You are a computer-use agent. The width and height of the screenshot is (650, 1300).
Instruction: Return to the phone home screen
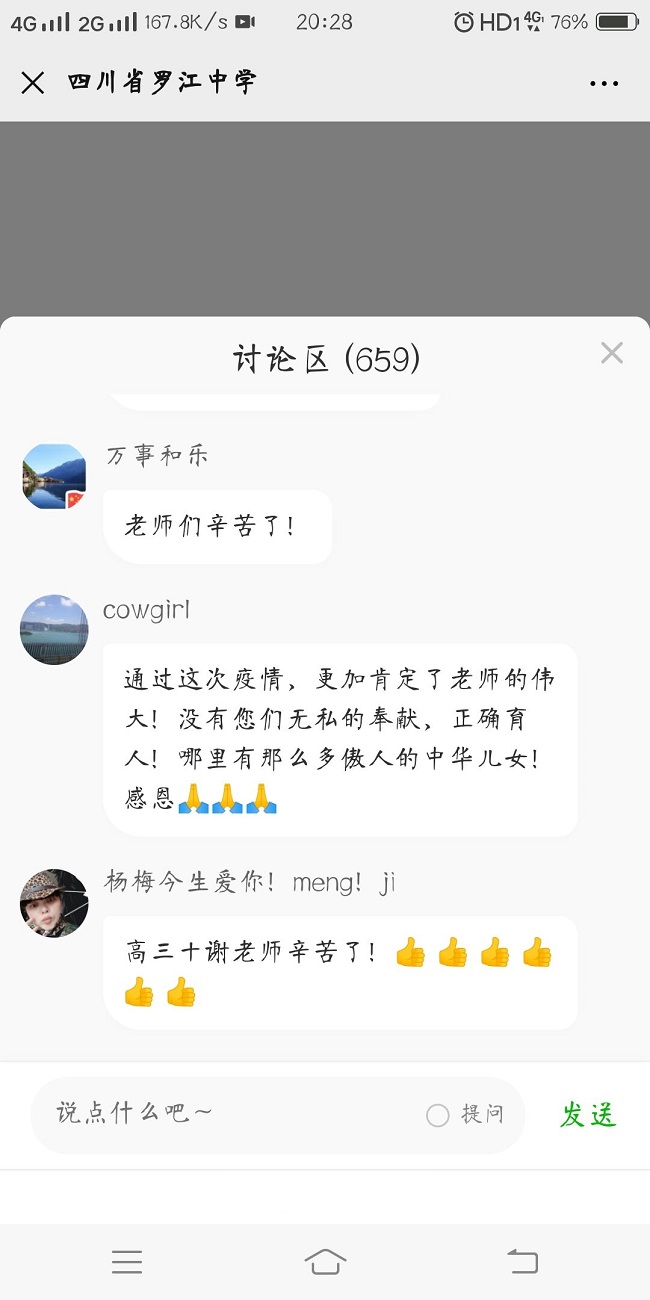(x=325, y=1262)
